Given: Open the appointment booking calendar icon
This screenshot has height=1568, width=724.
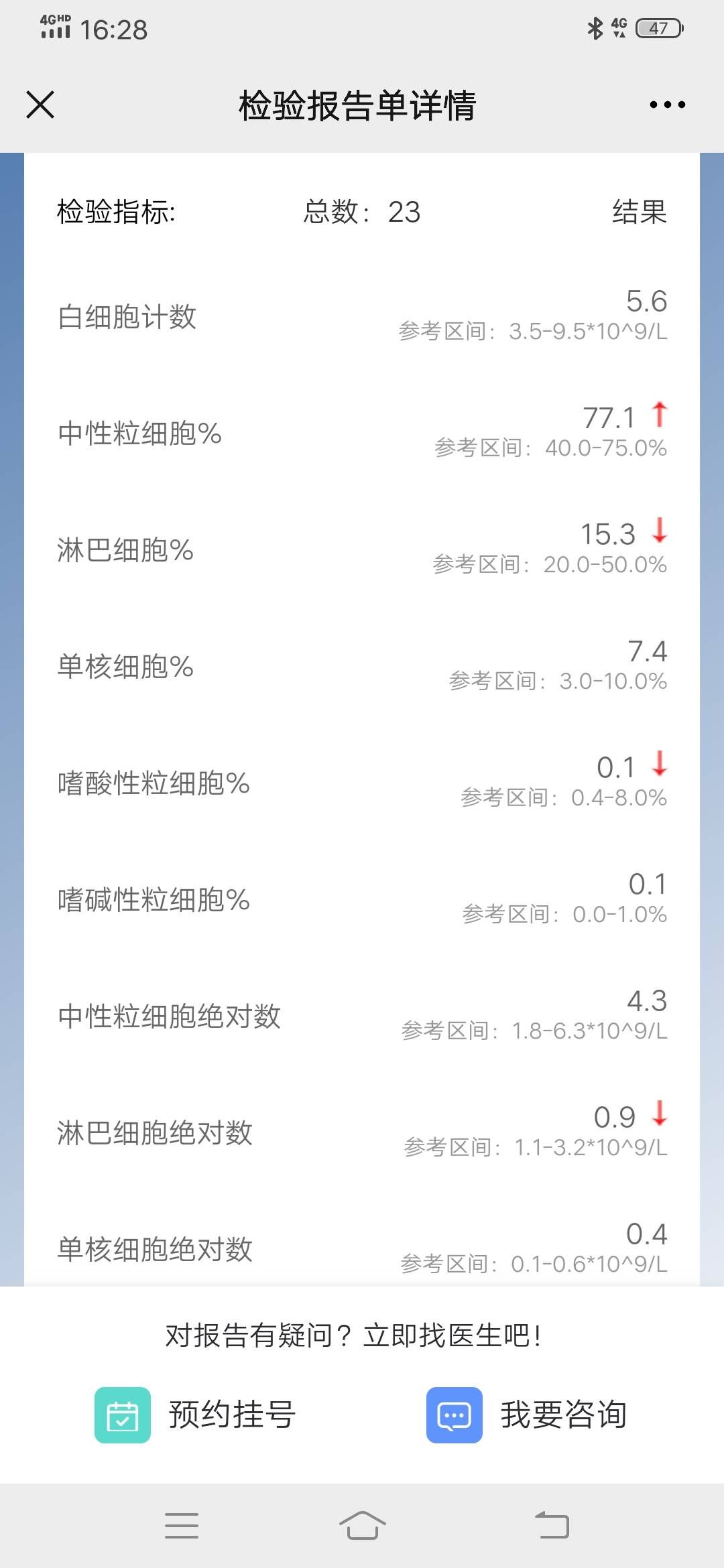Looking at the screenshot, I should pyautogui.click(x=123, y=1415).
